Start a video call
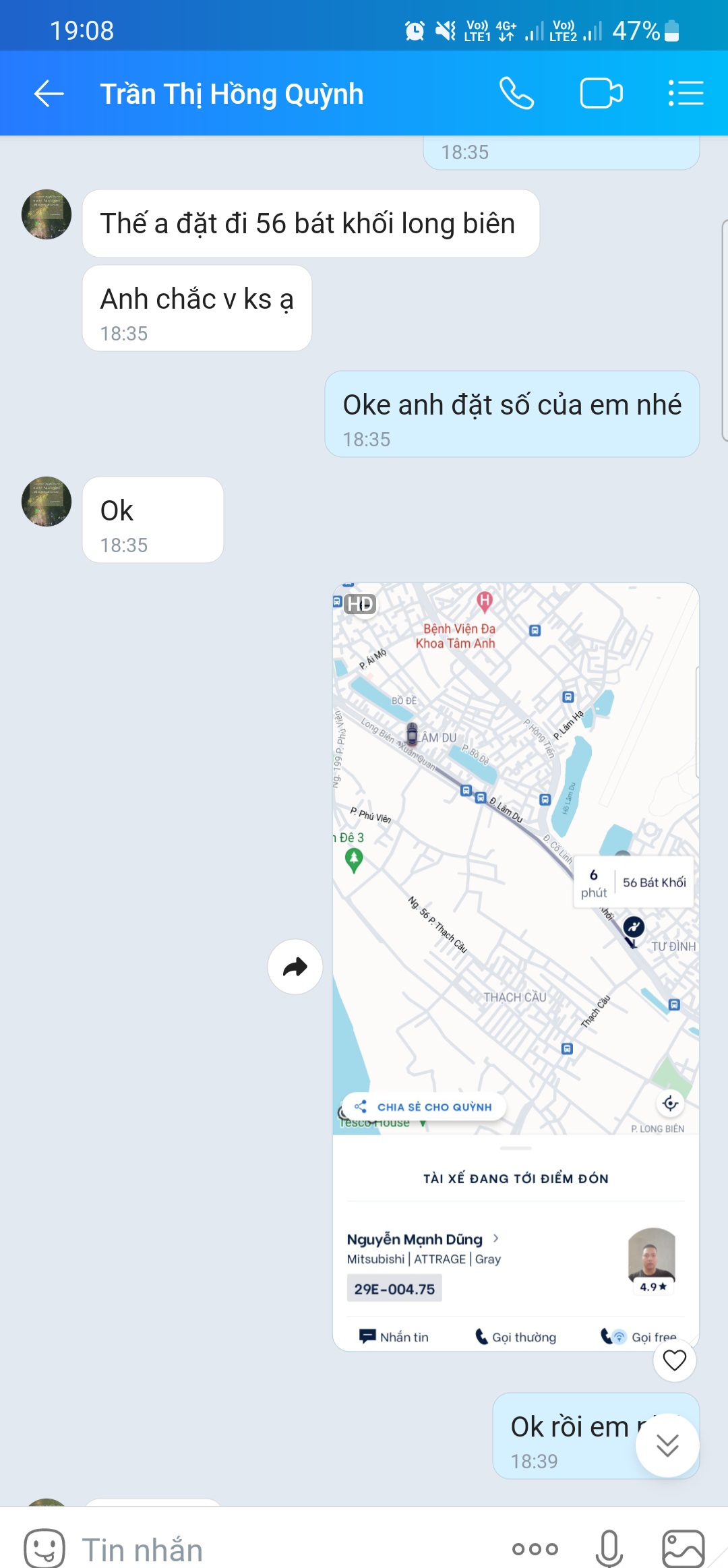This screenshot has height=1568, width=728. [601, 94]
